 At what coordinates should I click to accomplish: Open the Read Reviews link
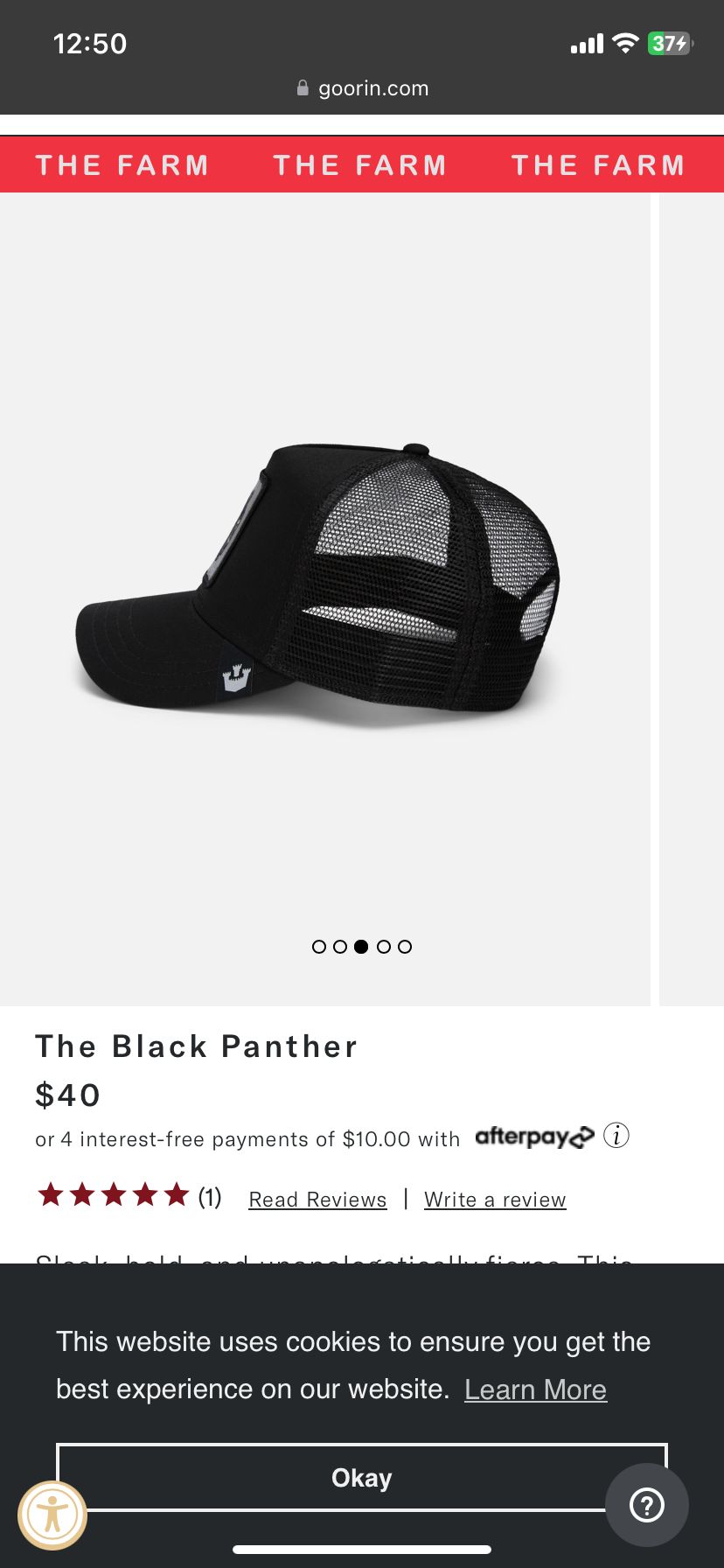[x=317, y=1199]
